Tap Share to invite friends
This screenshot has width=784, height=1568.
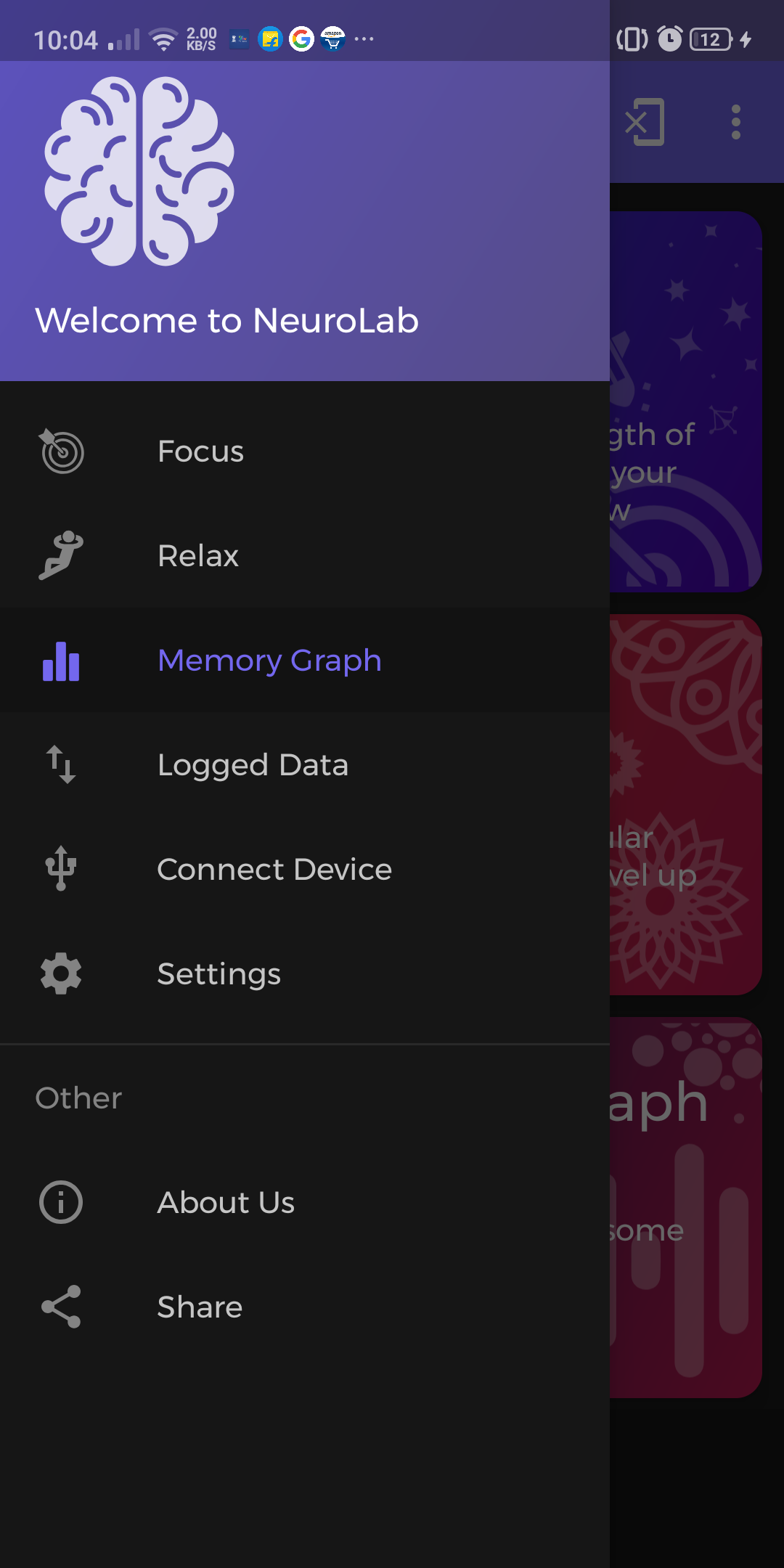click(200, 1306)
